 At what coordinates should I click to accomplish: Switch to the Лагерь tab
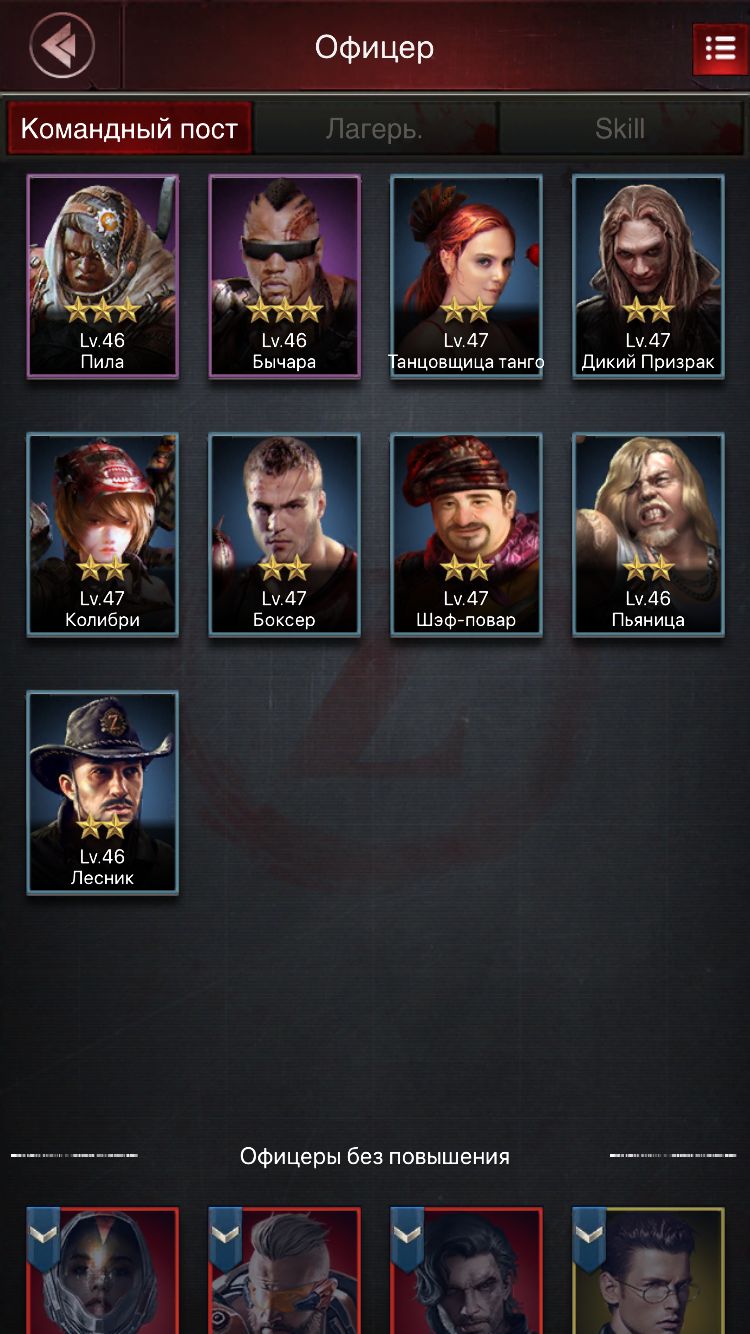(x=375, y=129)
